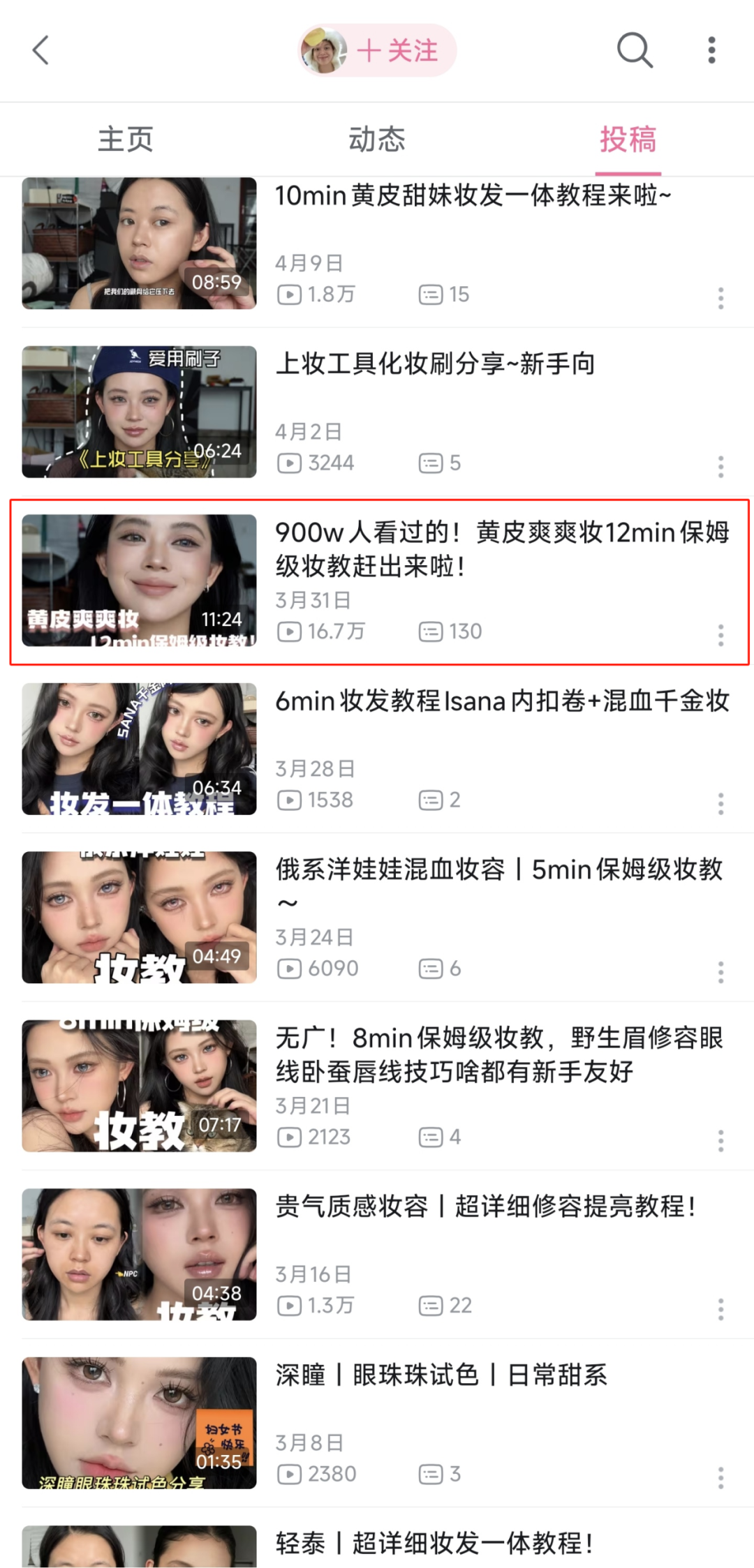Open more options for 10min黄皮甜妹 video
754x1568 pixels.
720,298
